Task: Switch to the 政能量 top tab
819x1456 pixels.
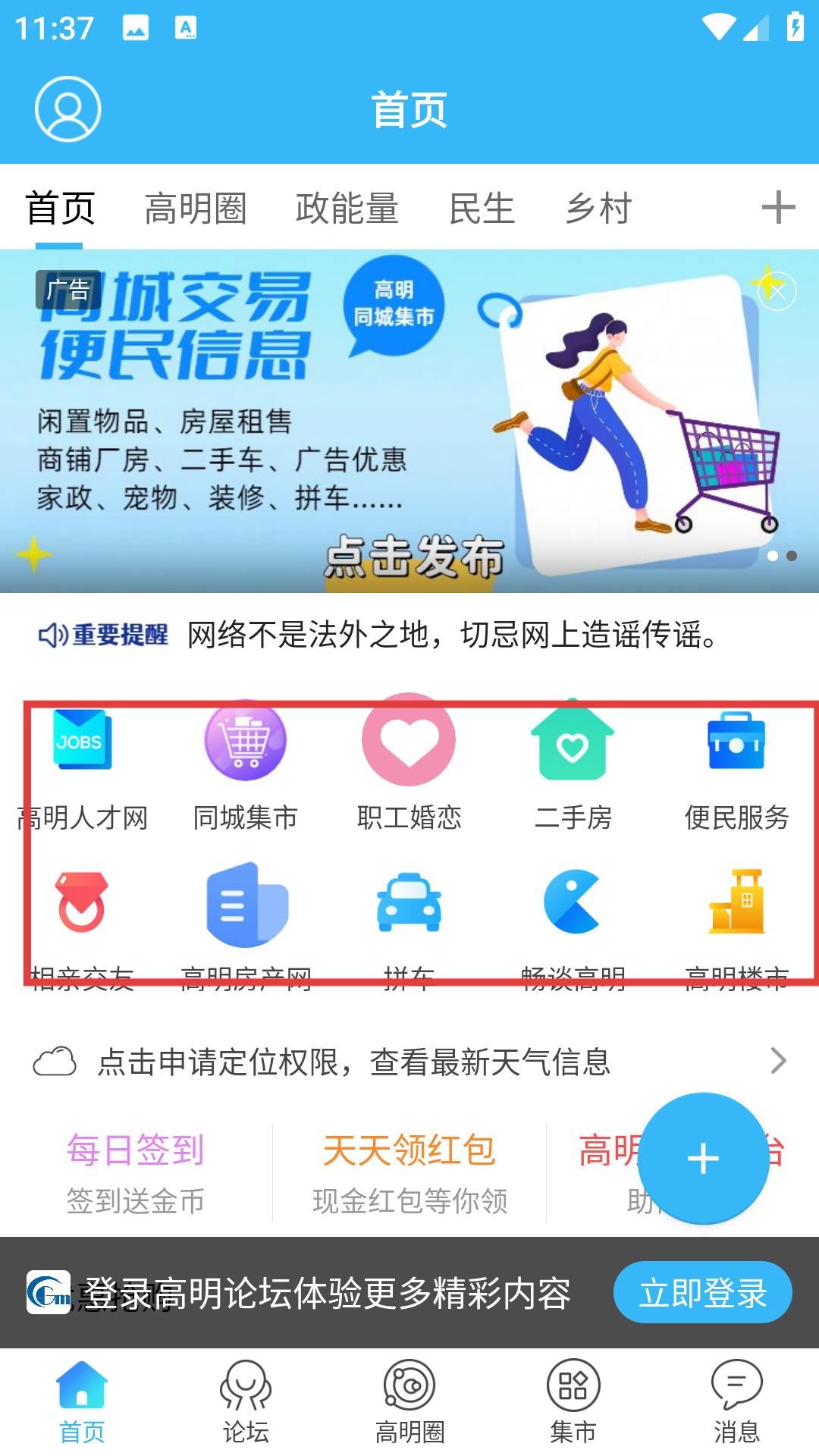Action: coord(347,209)
